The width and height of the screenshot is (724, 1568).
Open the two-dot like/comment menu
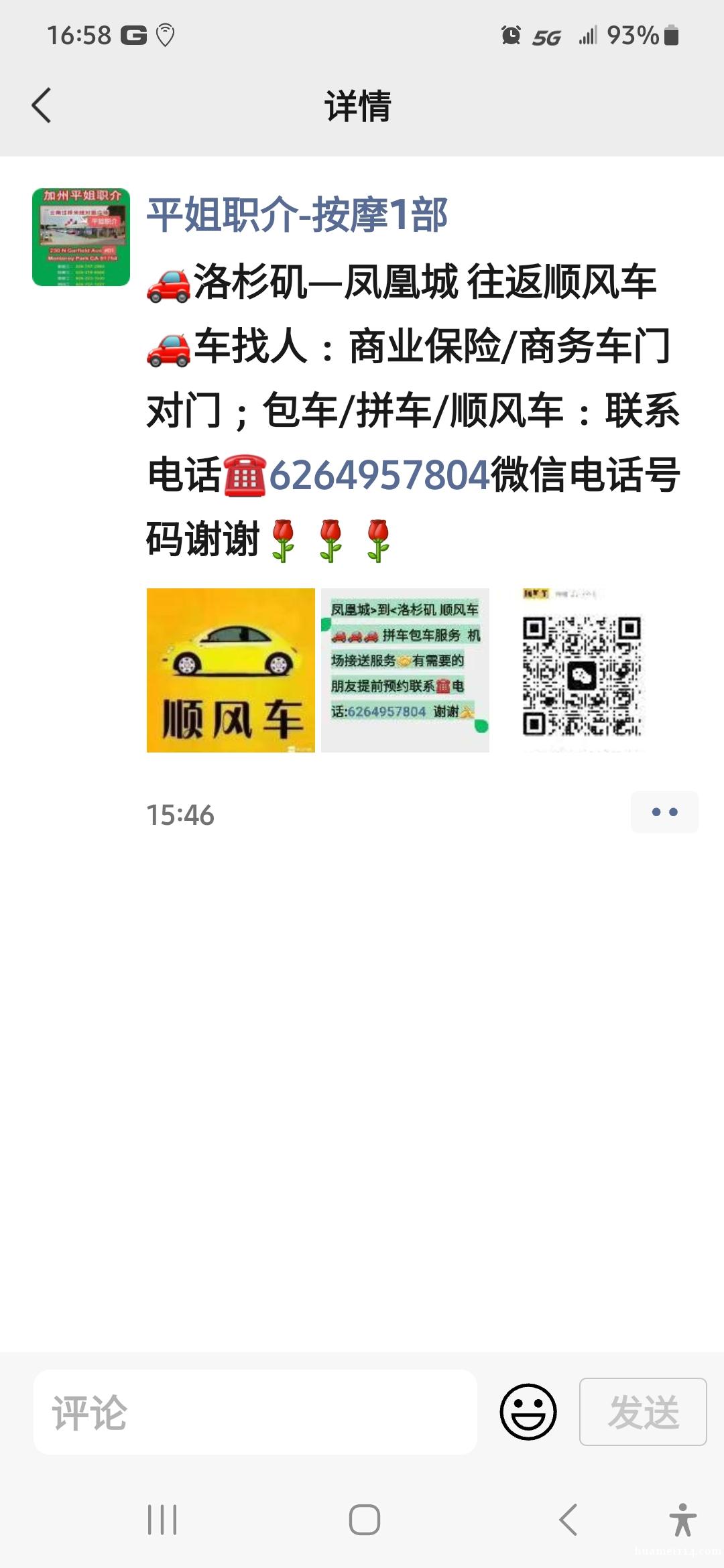[664, 812]
